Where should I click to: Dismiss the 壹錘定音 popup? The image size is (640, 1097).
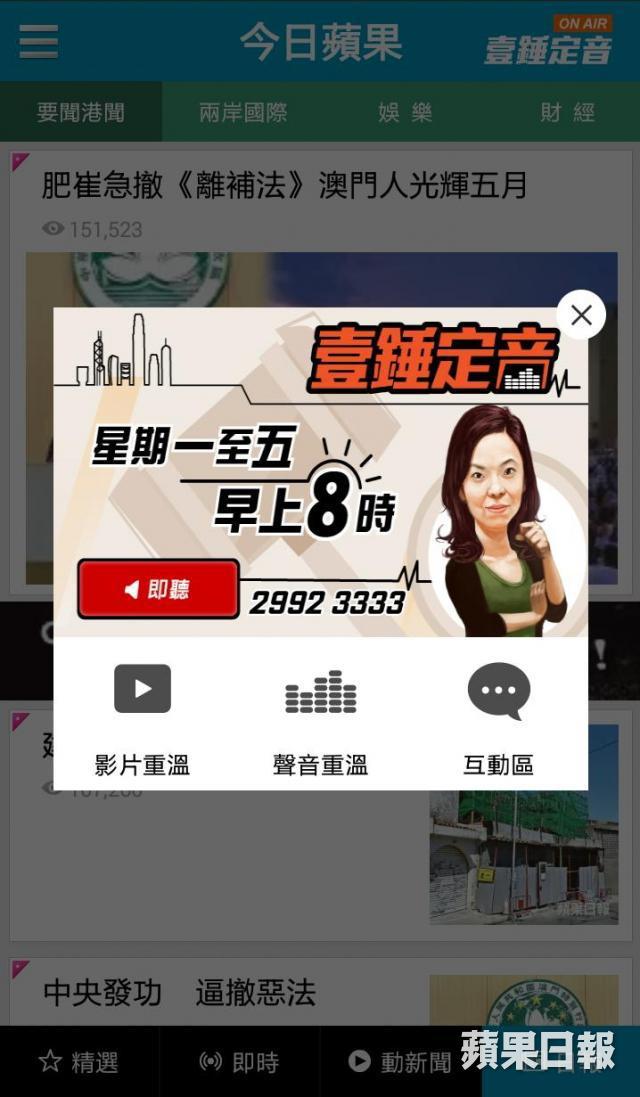(581, 315)
